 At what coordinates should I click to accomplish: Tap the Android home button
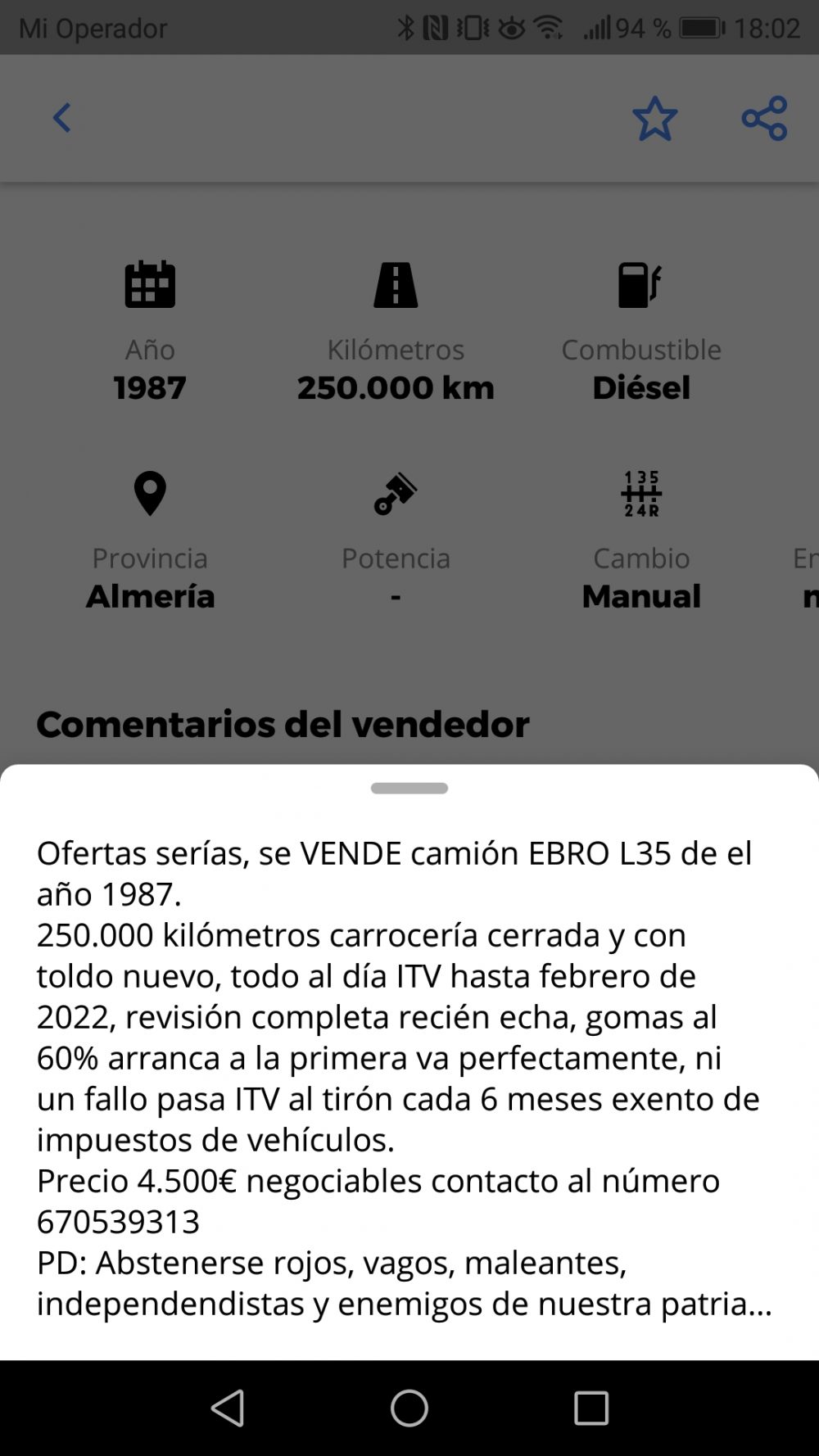409,1407
